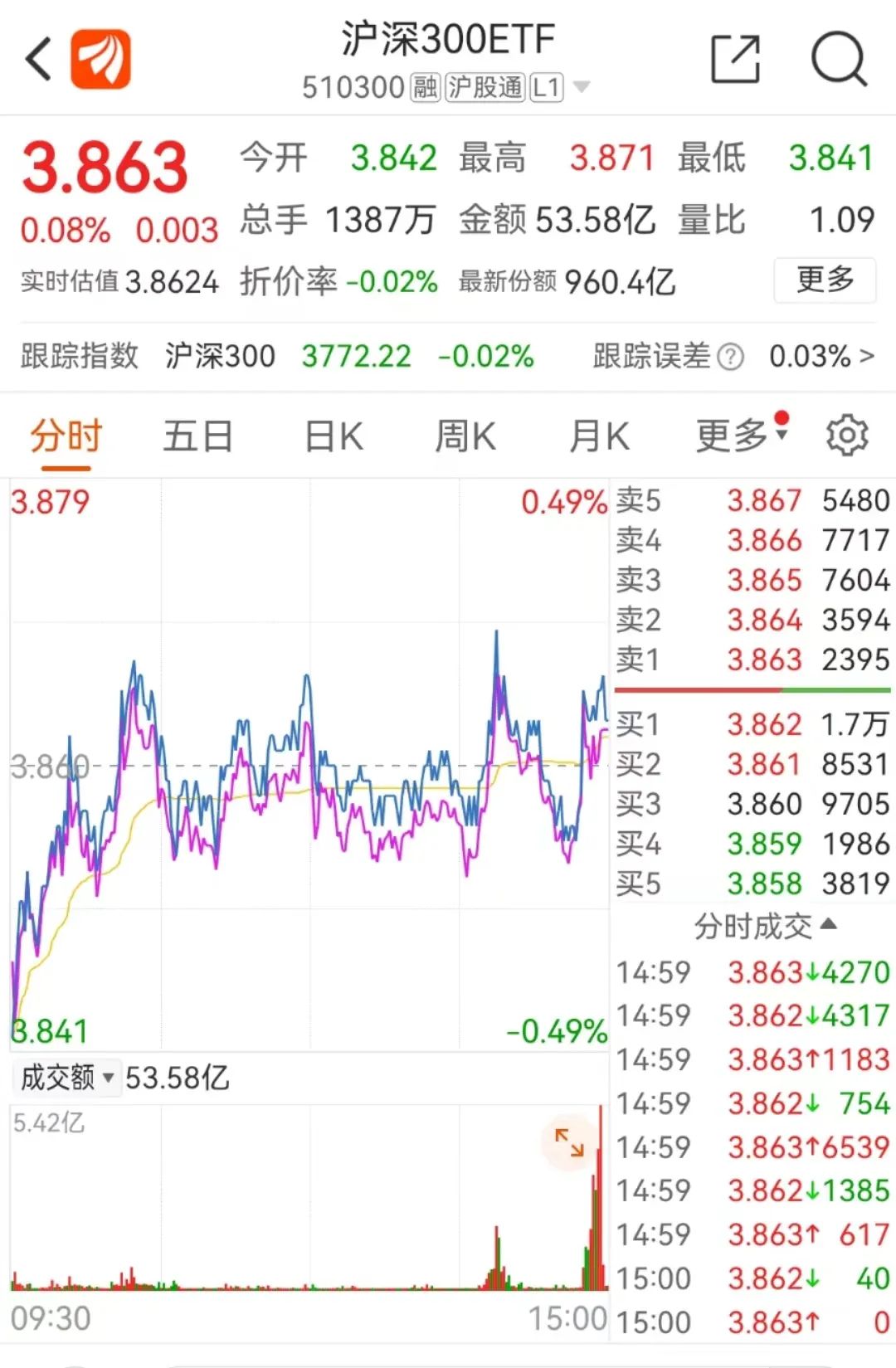The image size is (896, 1368).
Task: Open the 成交额 indicator dropdown
Action: click(x=66, y=1078)
